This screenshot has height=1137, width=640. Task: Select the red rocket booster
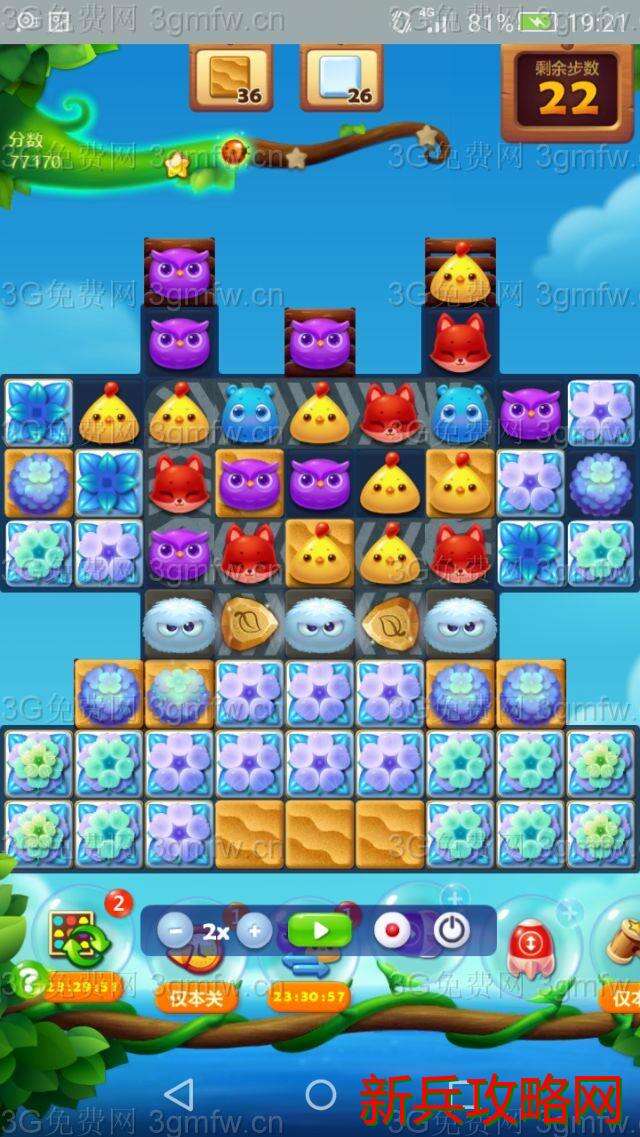coord(527,947)
